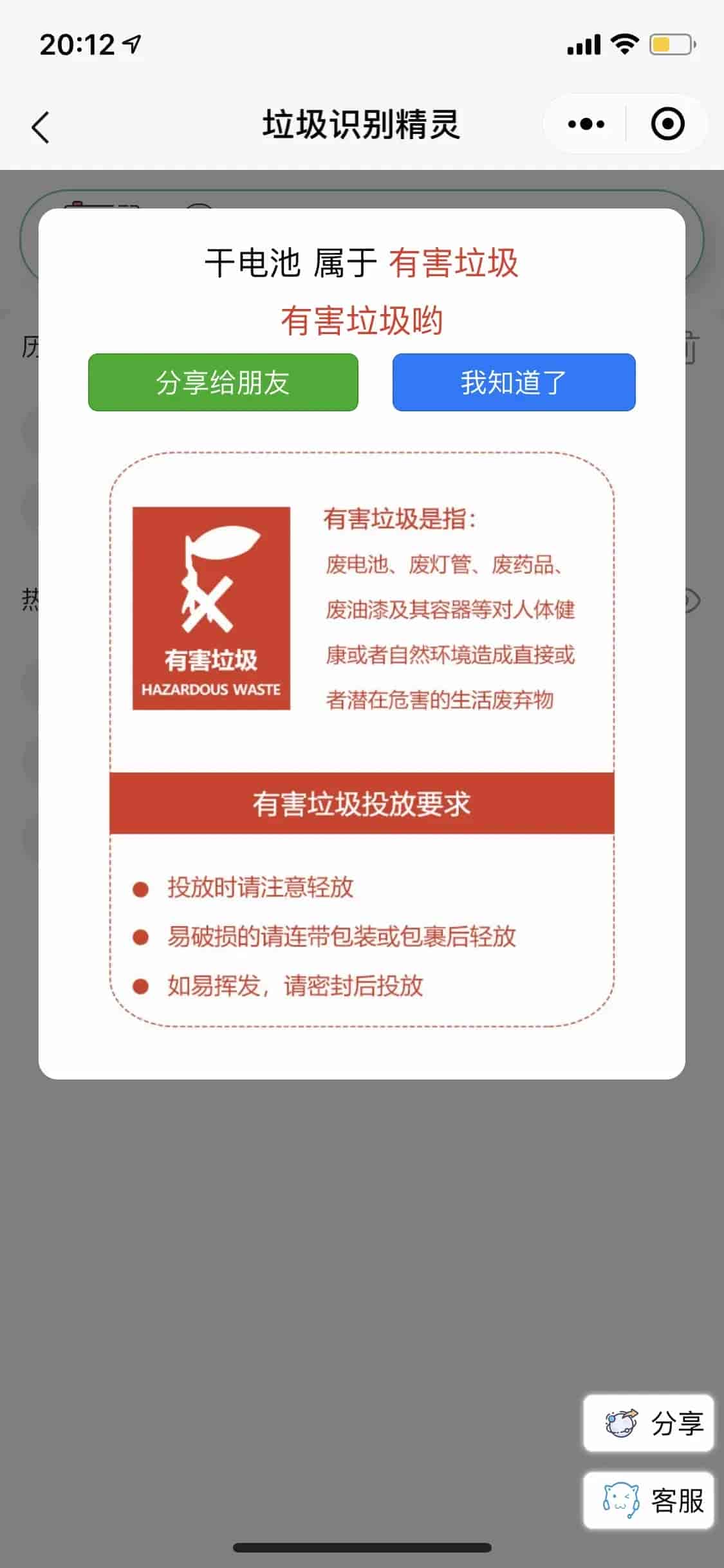Tap the floating 分享 button
The image size is (724, 1568).
[648, 1423]
